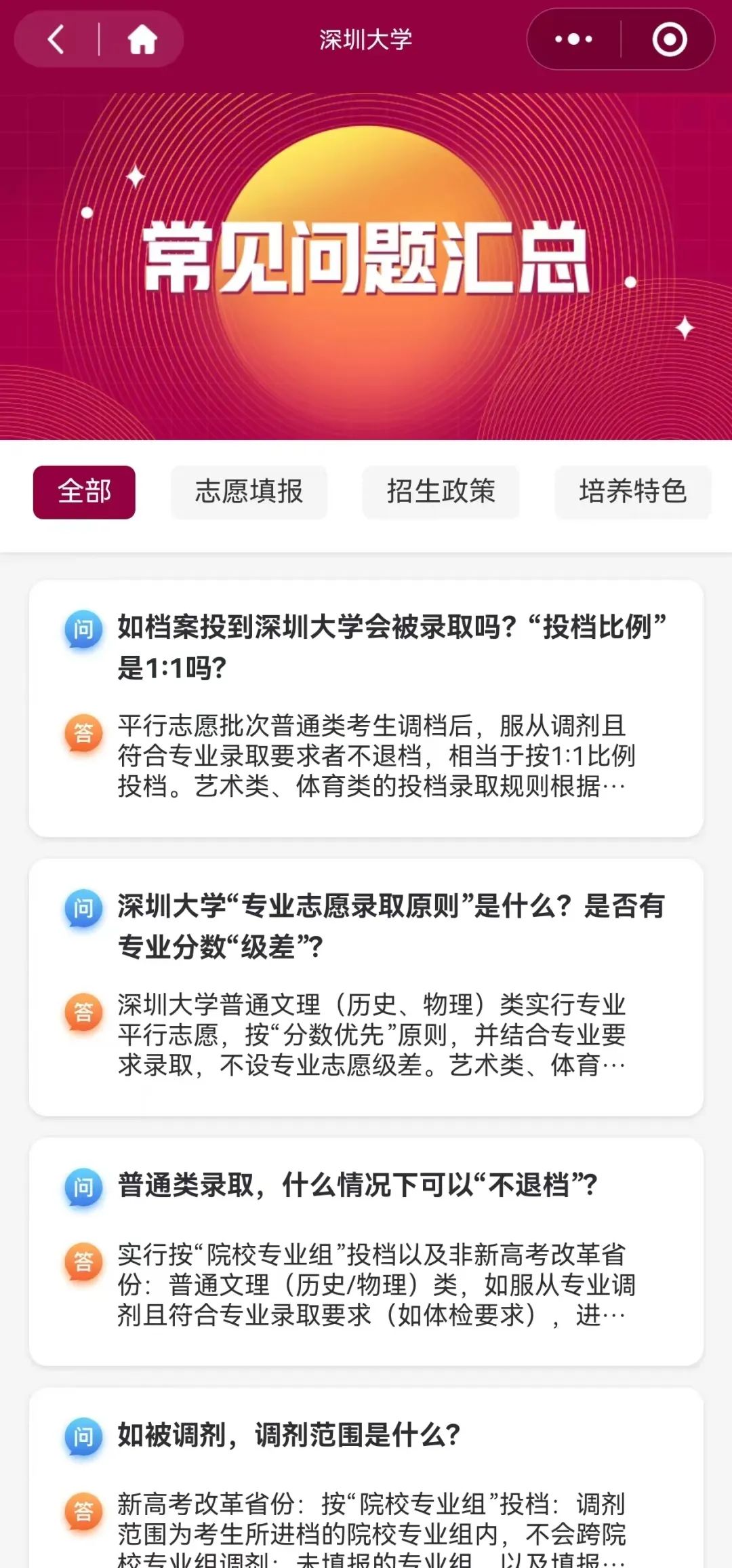
Task: Open the 不退档 question card
Action: (x=366, y=1251)
